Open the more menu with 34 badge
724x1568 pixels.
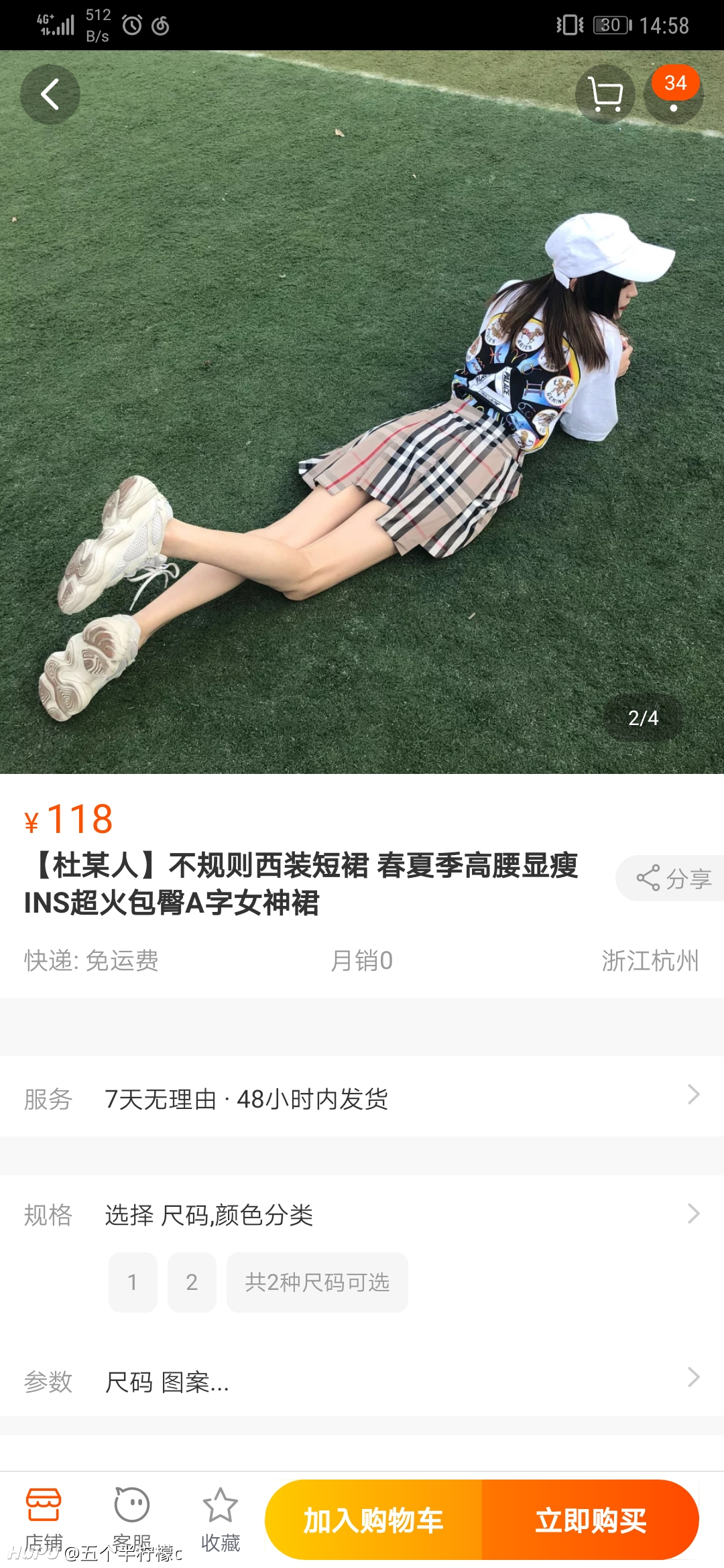click(674, 94)
